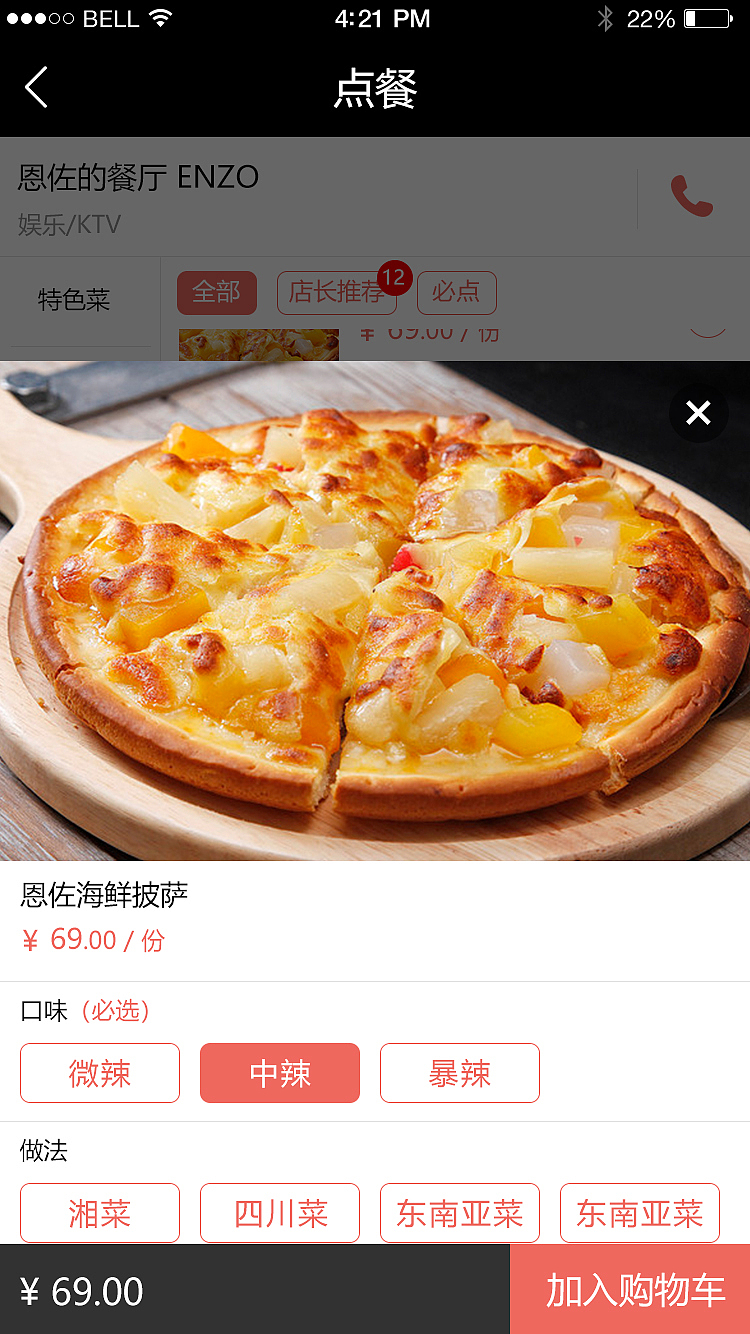Close the pizza detail popup
The height and width of the screenshot is (1334, 750).
tap(698, 412)
